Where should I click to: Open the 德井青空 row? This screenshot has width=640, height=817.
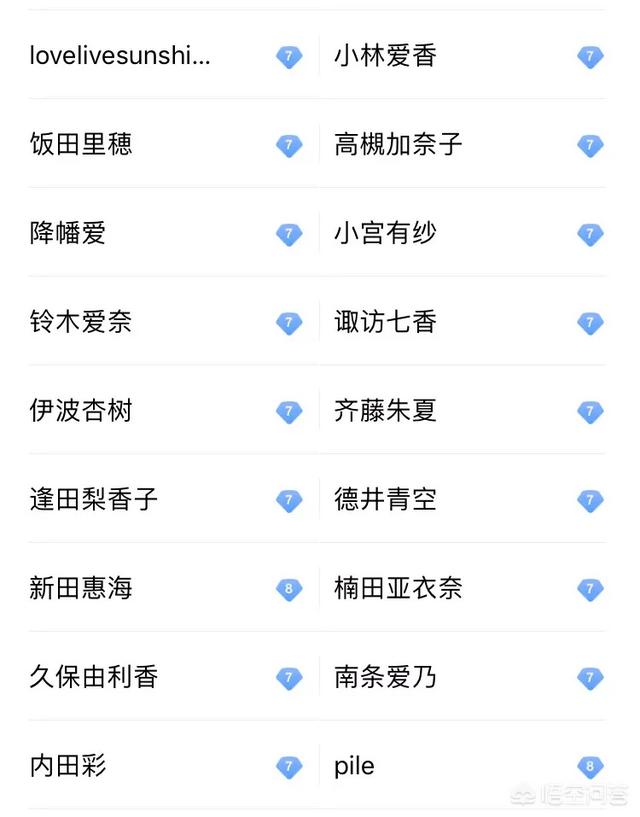click(386, 499)
